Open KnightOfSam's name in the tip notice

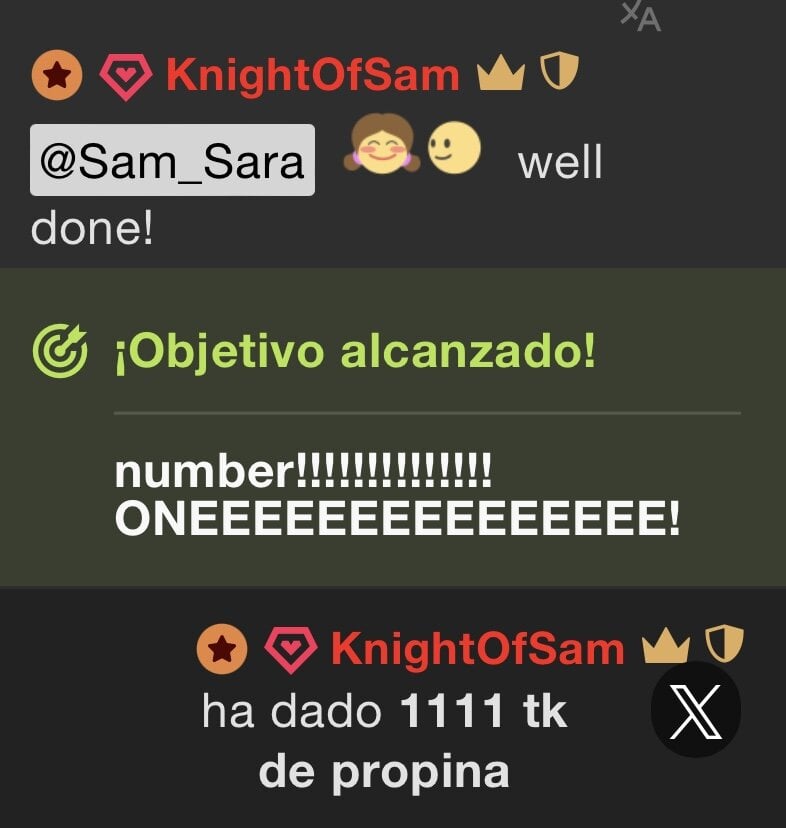477,650
